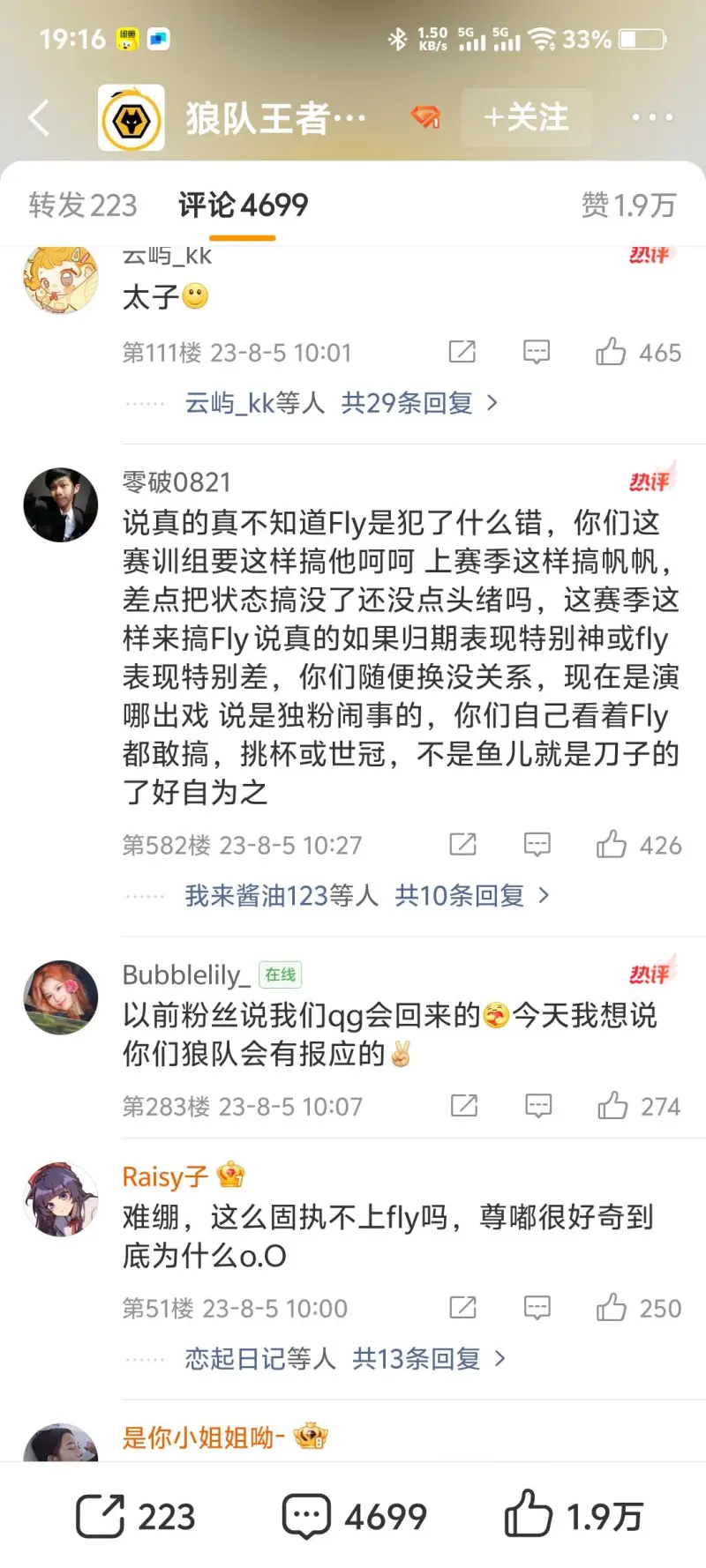The height and width of the screenshot is (1568, 706).
Task: Reply to Bubblelily_'s comment
Action: pos(537,1106)
